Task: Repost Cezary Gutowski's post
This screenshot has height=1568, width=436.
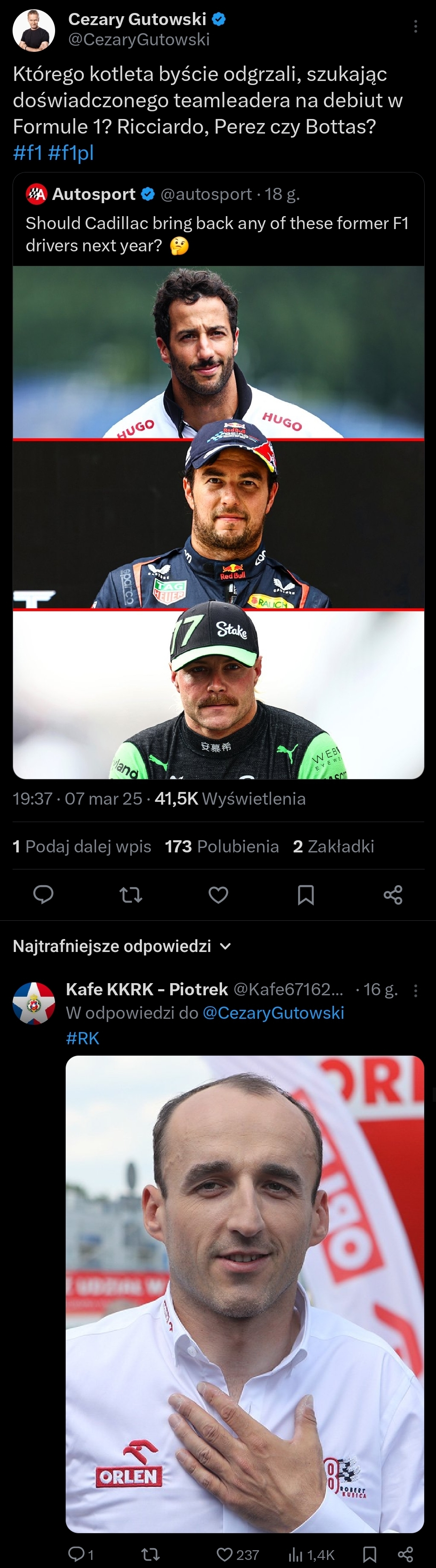Action: [x=130, y=894]
